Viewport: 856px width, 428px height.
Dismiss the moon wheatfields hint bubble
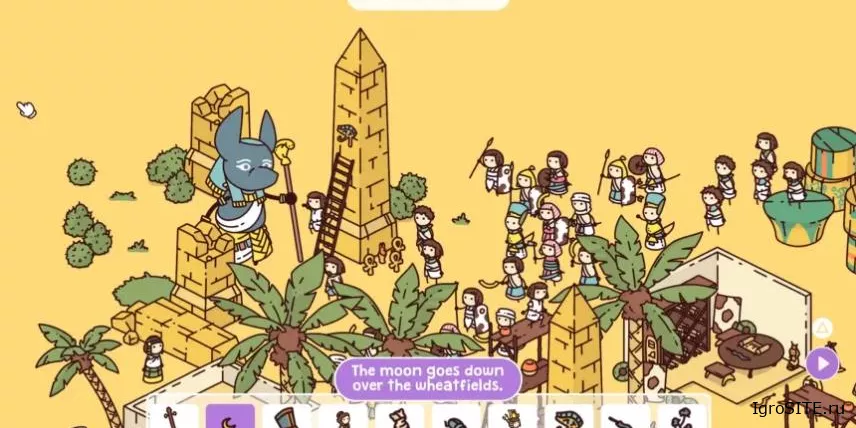(x=429, y=378)
